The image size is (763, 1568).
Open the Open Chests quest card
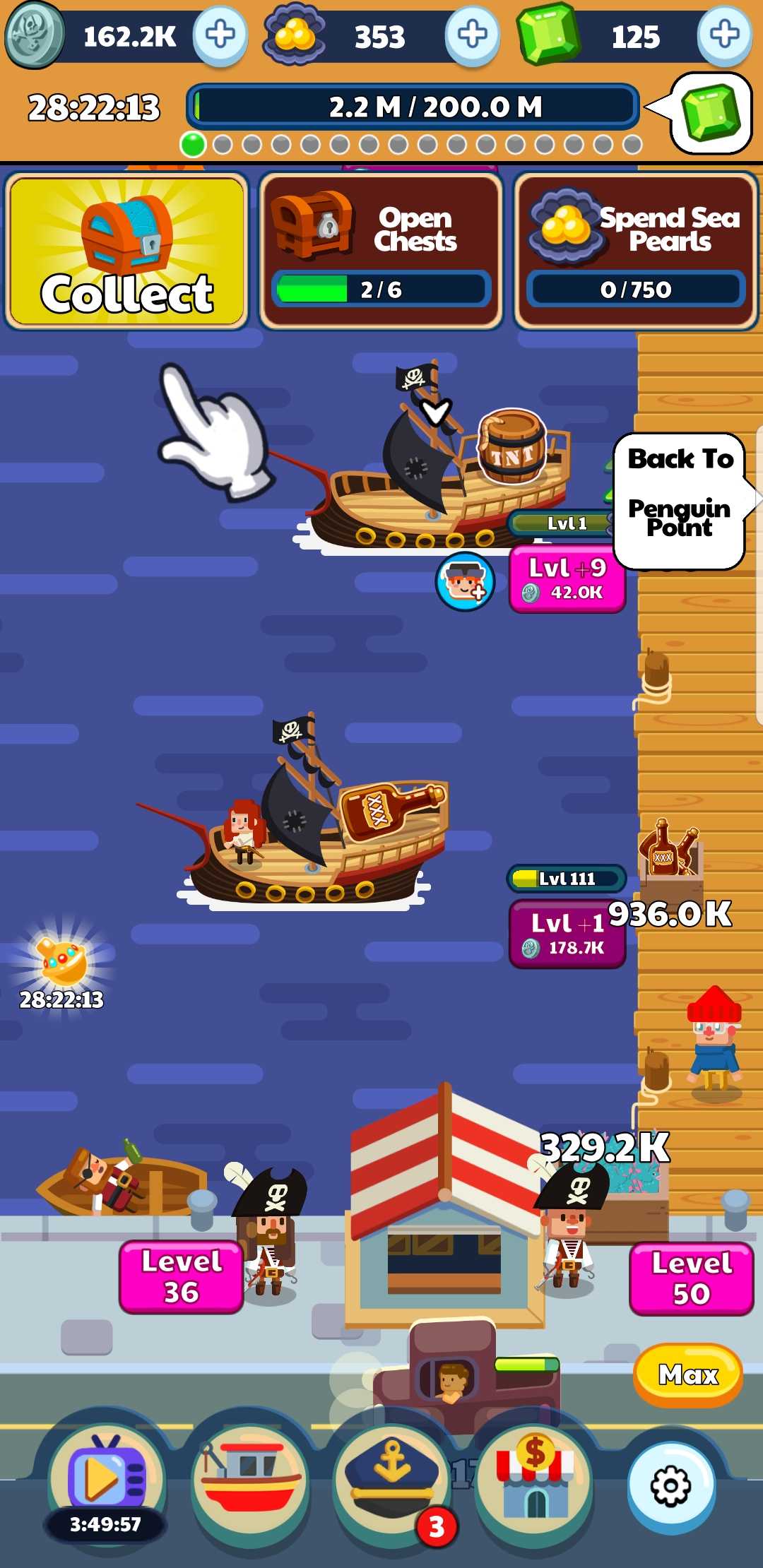coord(381,251)
